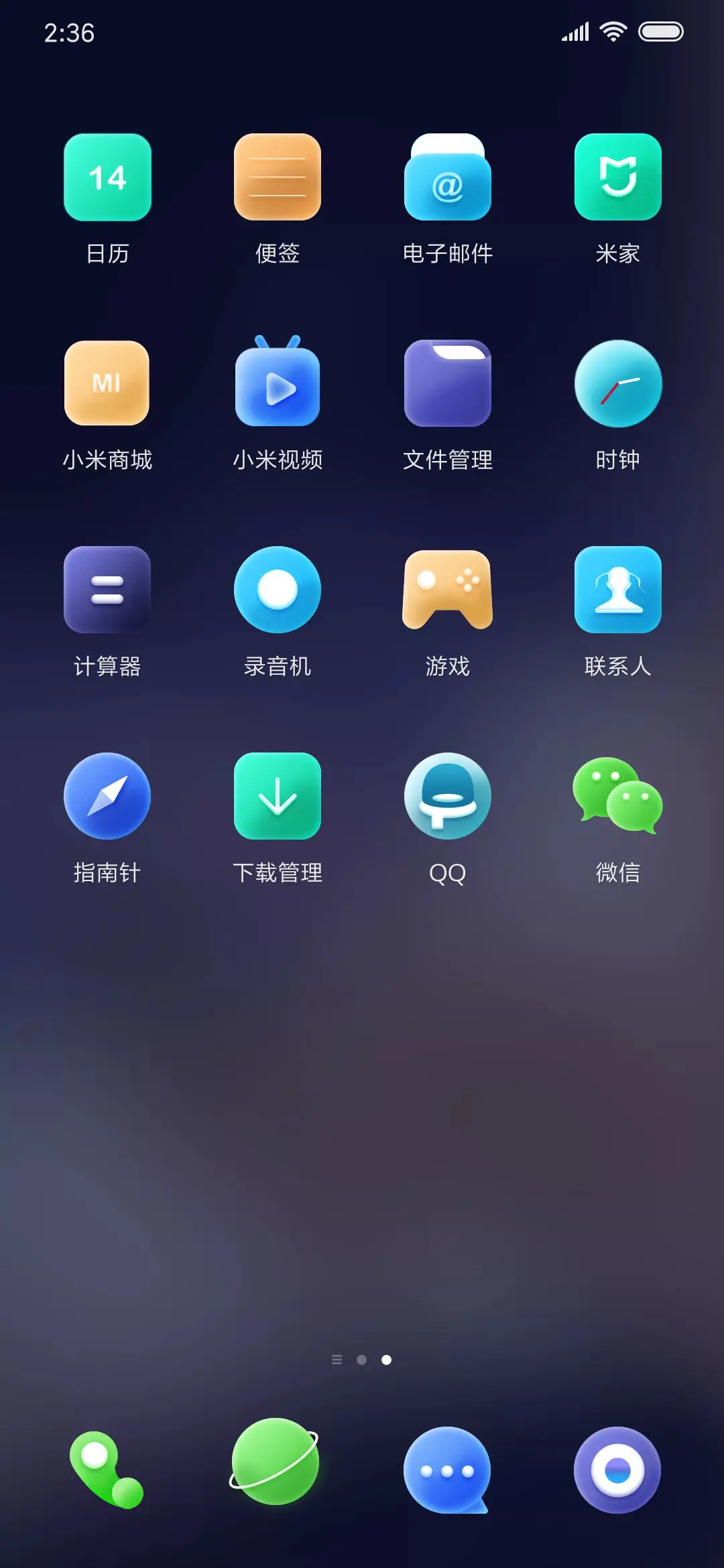724x1568 pixels.
Task: Launch 小米视频 (Mi Video)
Action: tap(278, 383)
